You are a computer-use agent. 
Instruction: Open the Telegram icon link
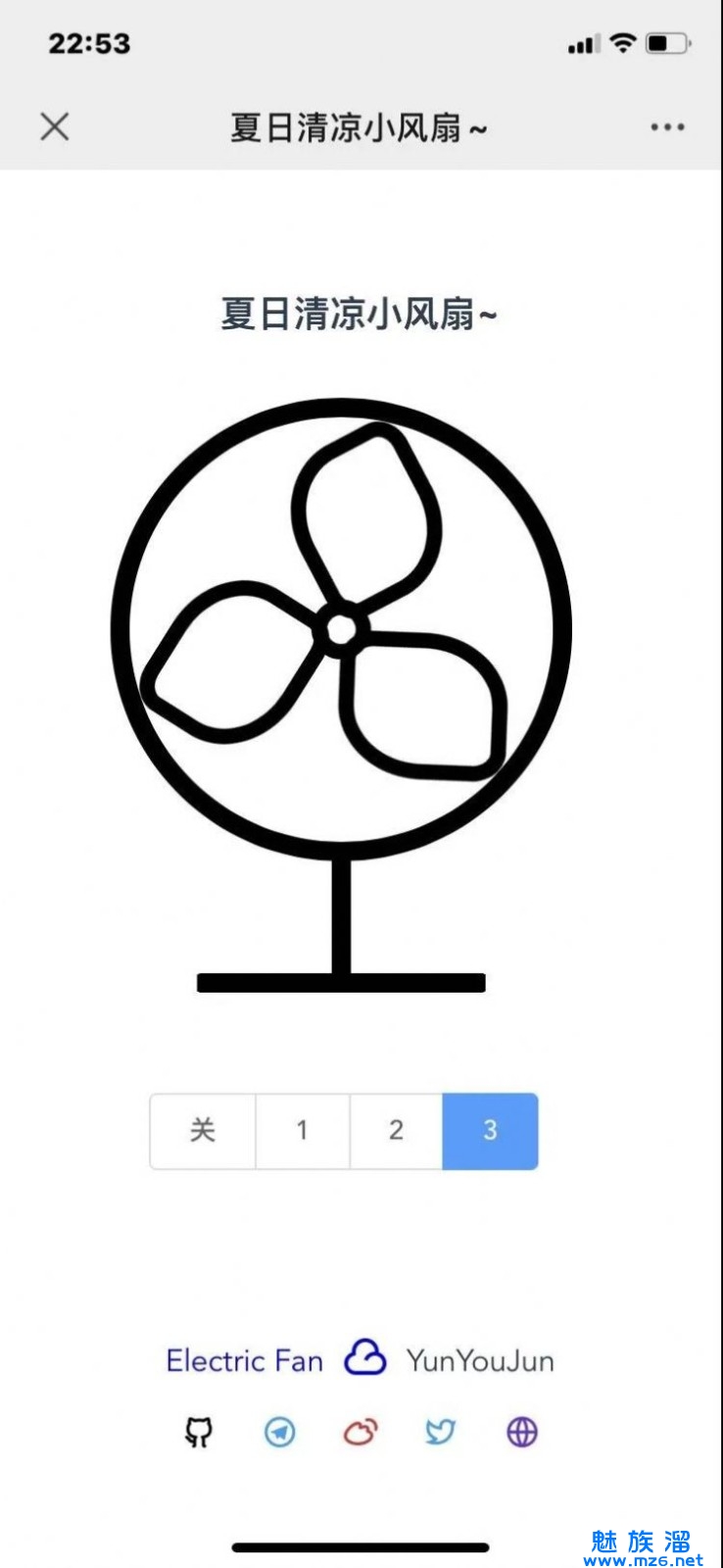280,1433
